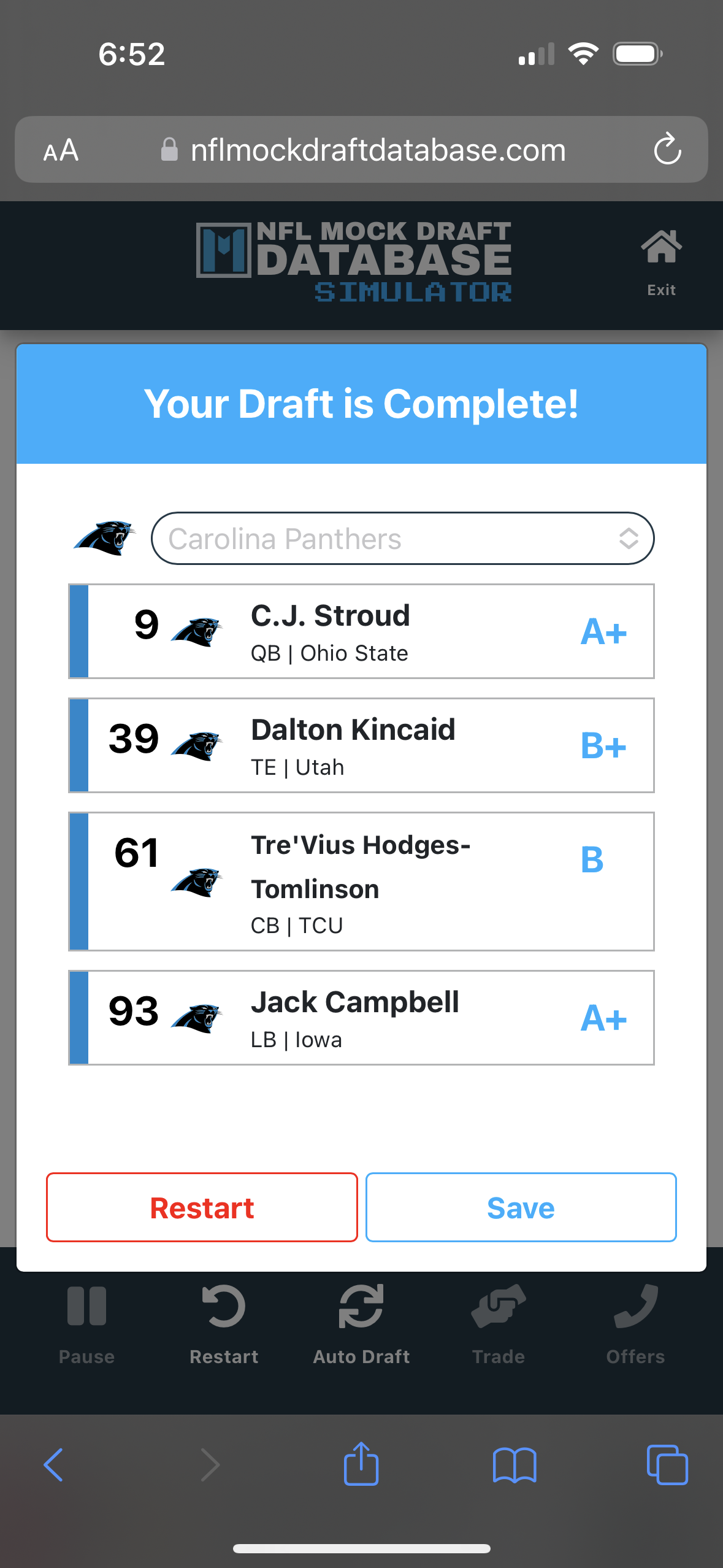Viewport: 723px width, 1568px height.
Task: Open the C.J. Stroud pick card
Action: tap(361, 631)
